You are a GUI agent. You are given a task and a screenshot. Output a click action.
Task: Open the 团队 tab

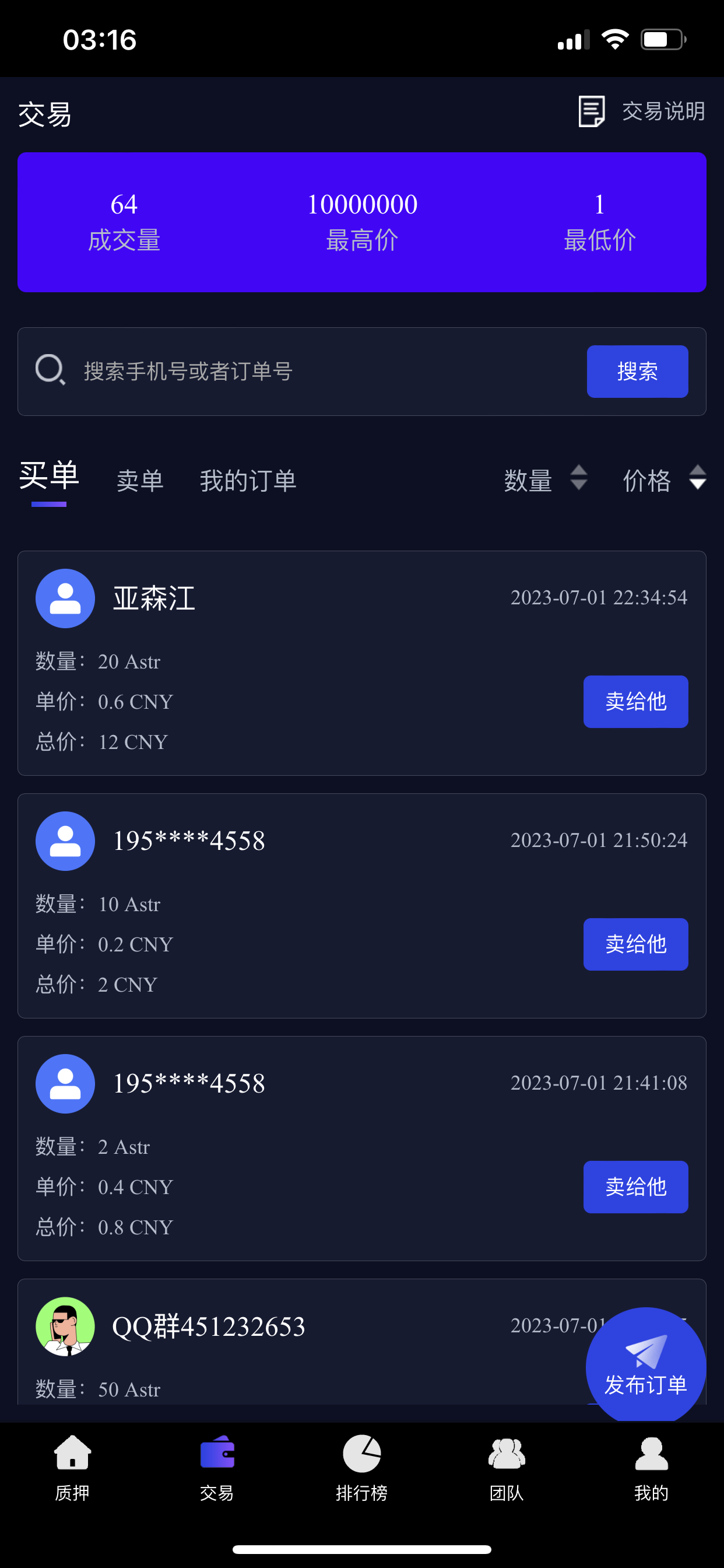click(506, 1468)
